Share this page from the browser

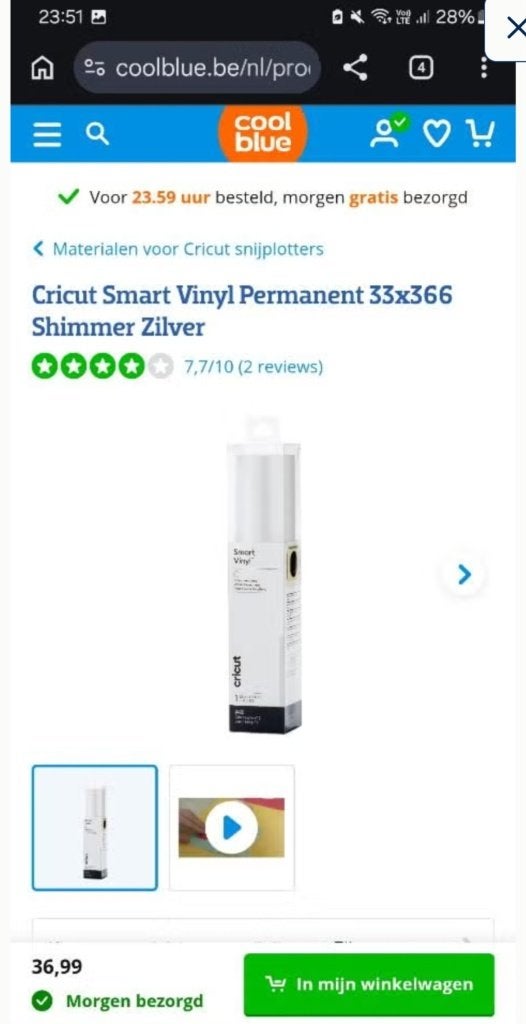pyautogui.click(x=355, y=68)
